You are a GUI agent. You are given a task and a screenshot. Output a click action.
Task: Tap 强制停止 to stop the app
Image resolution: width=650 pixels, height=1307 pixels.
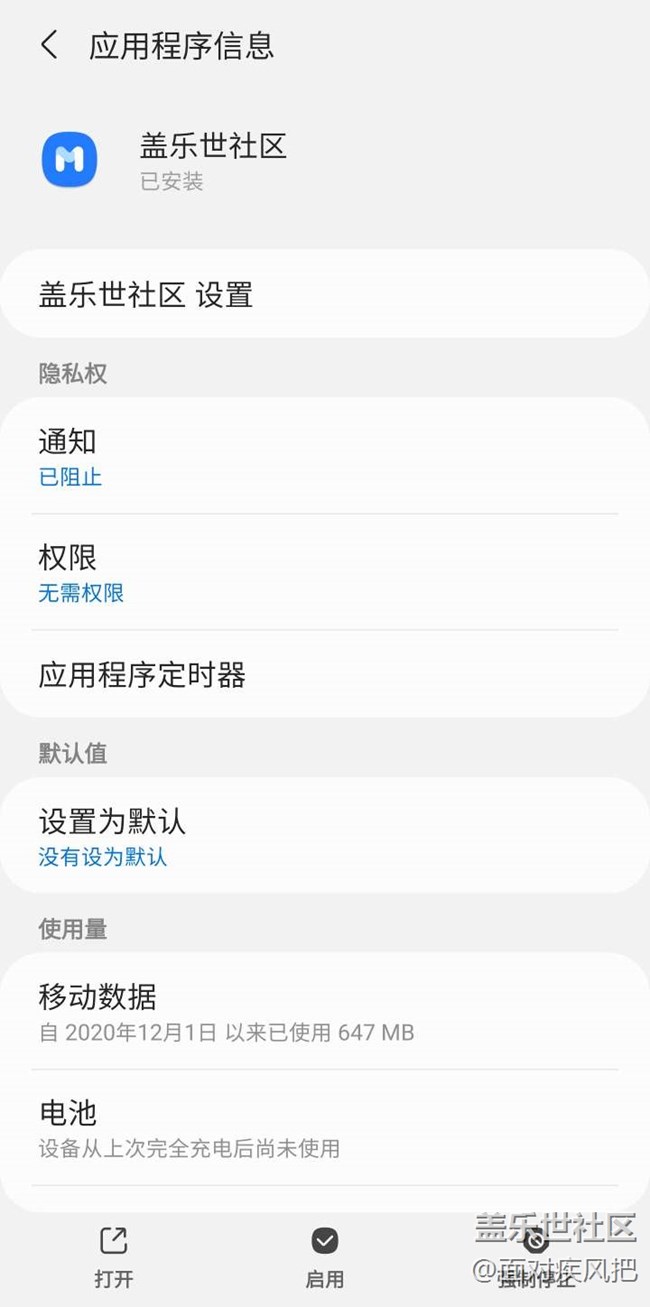coord(536,1257)
